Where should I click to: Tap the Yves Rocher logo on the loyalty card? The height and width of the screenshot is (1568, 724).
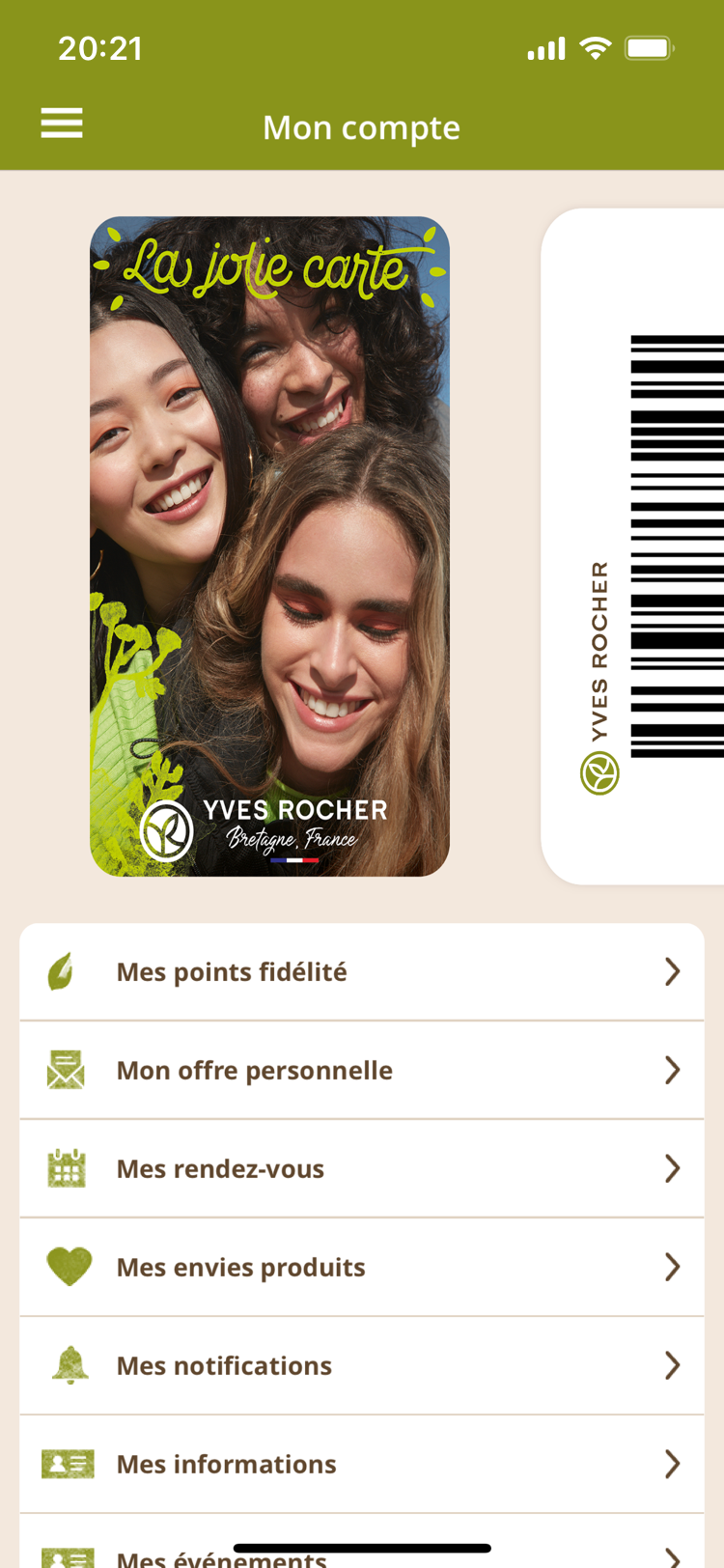click(x=169, y=827)
